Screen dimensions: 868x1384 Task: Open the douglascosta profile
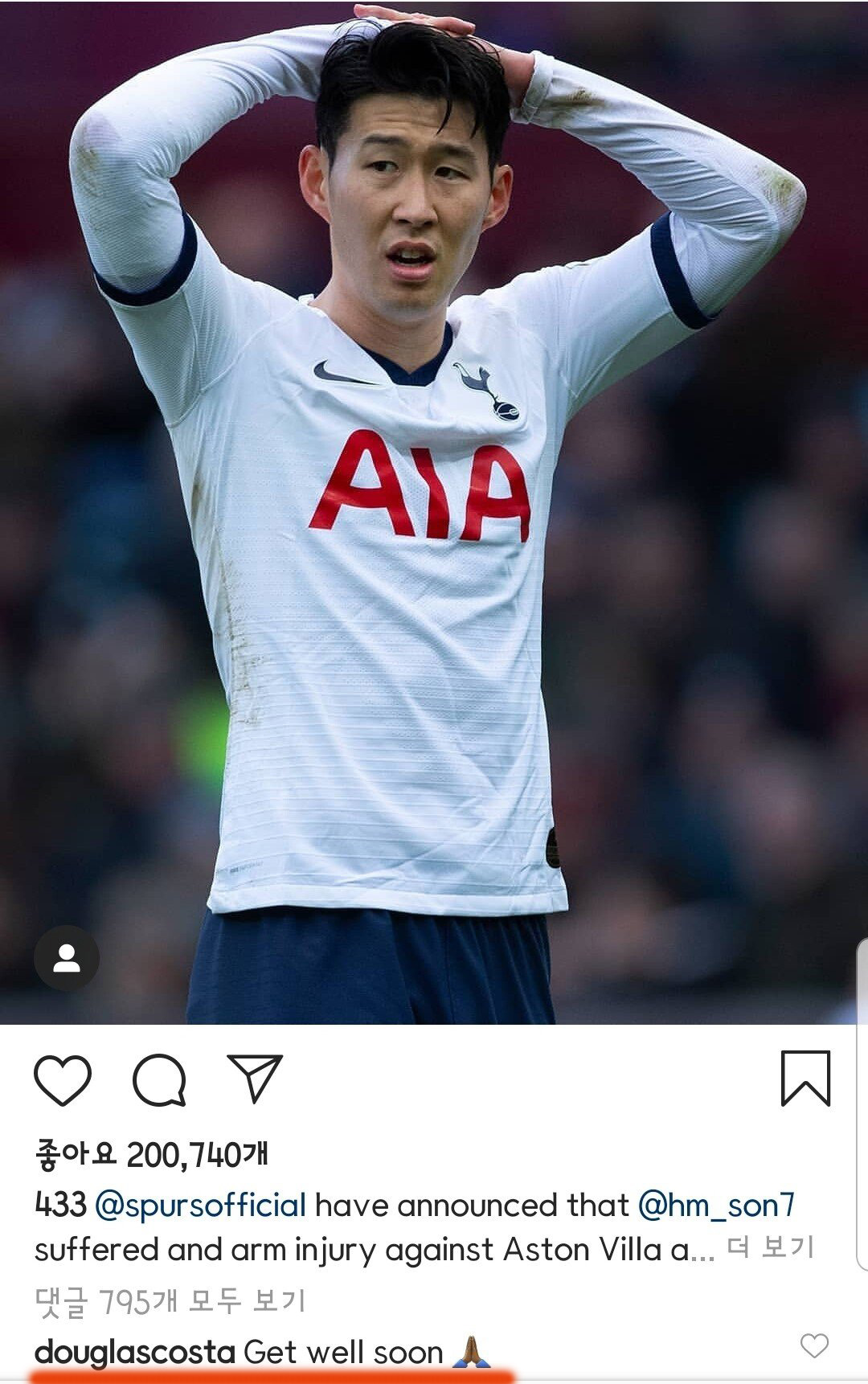pyautogui.click(x=134, y=1352)
